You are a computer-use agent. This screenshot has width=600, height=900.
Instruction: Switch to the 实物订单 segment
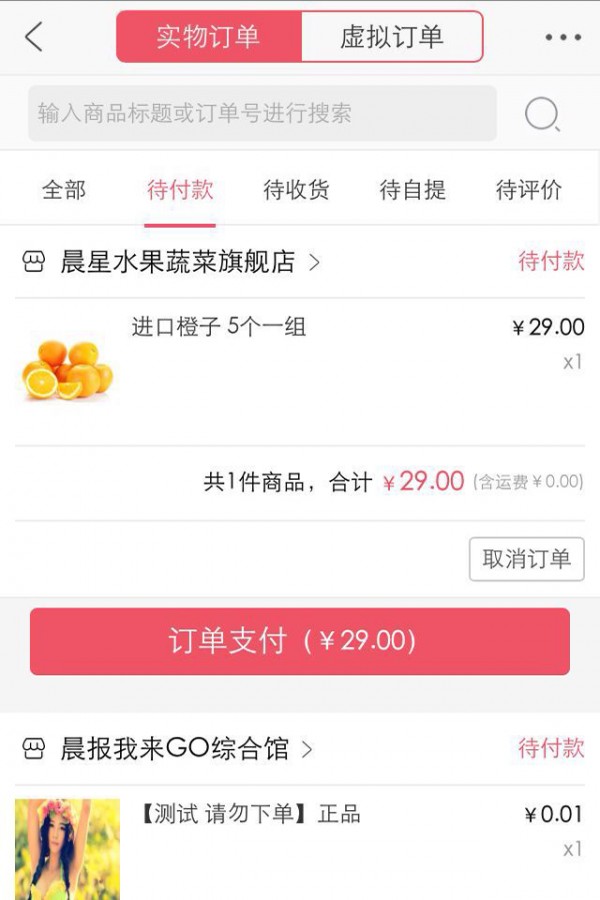tap(208, 37)
